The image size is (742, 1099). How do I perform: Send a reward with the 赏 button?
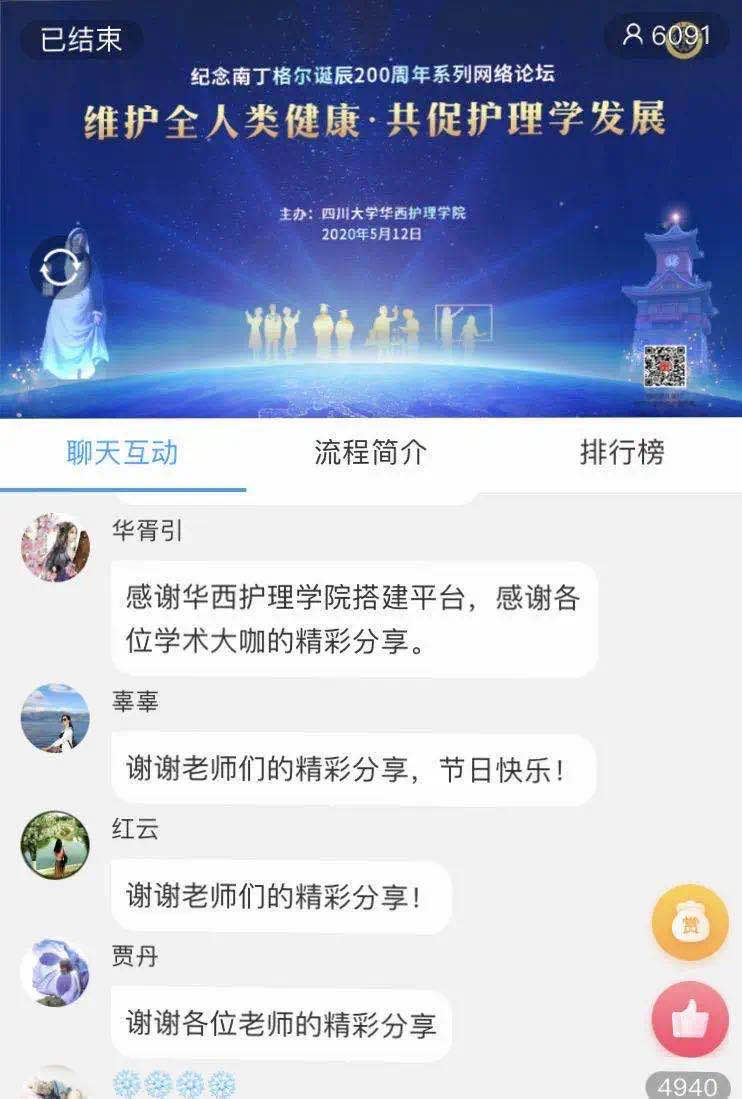coord(690,923)
